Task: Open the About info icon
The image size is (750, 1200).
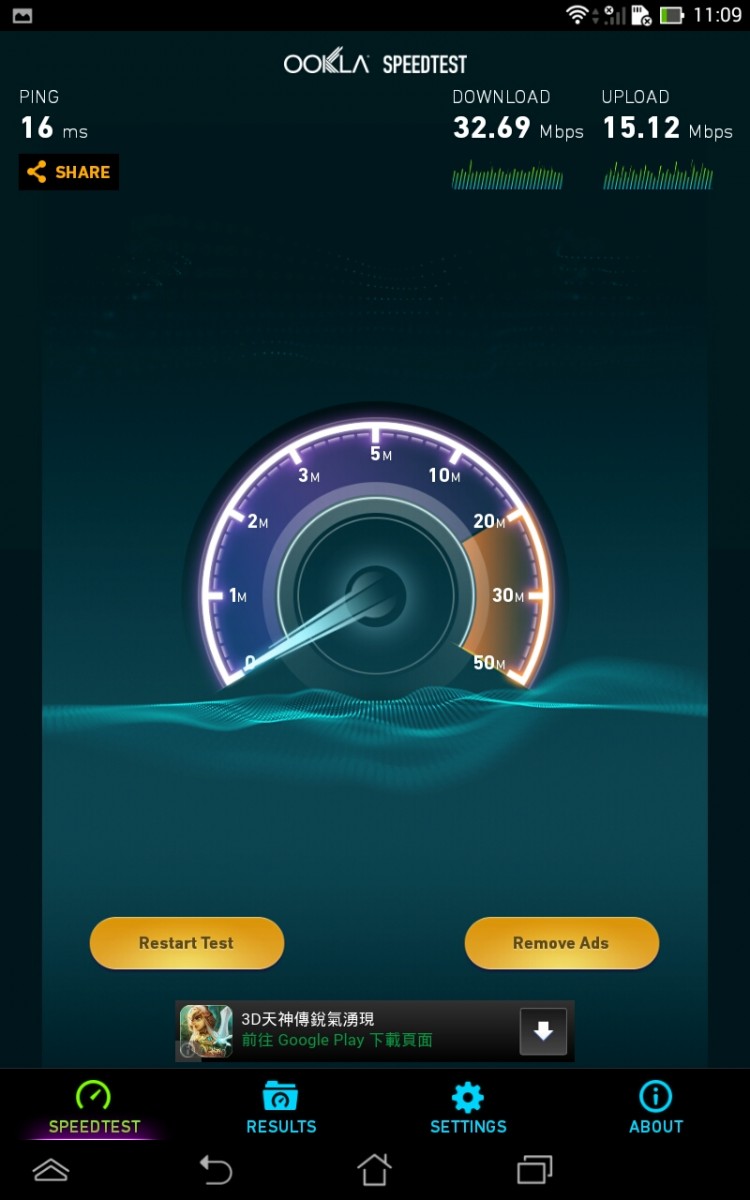Action: (x=655, y=1097)
